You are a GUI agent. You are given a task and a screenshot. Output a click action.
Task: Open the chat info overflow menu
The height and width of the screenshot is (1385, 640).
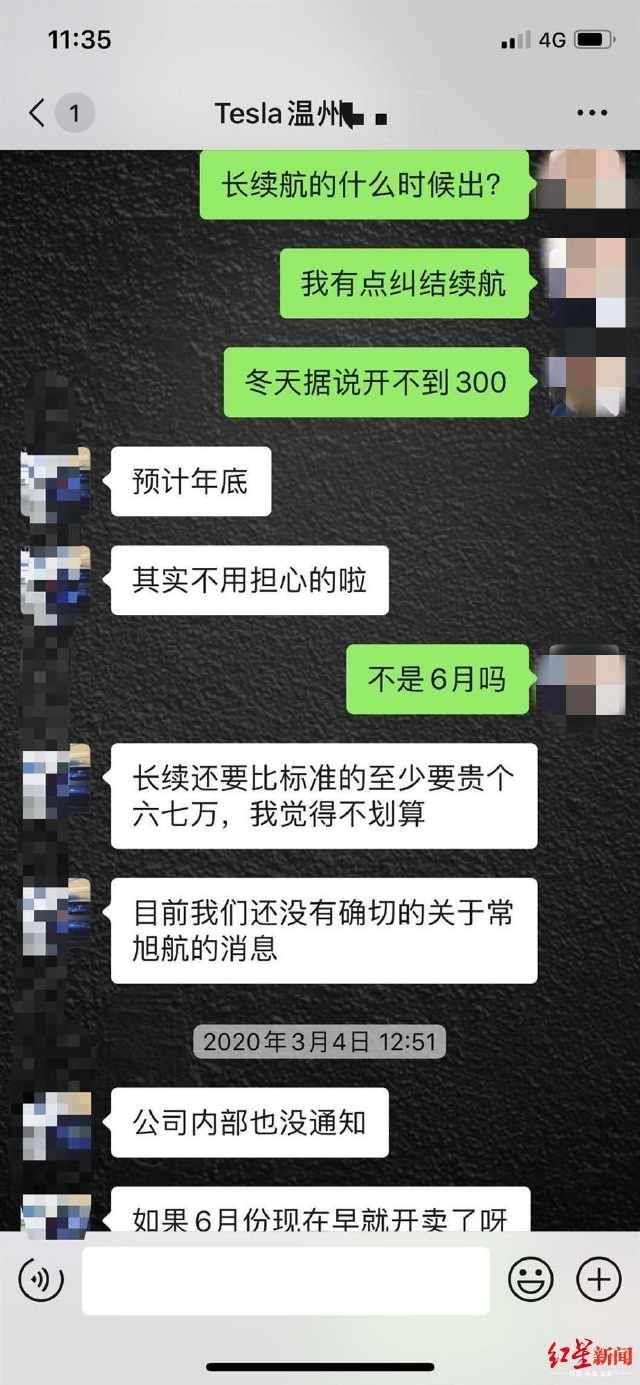pyautogui.click(x=592, y=113)
